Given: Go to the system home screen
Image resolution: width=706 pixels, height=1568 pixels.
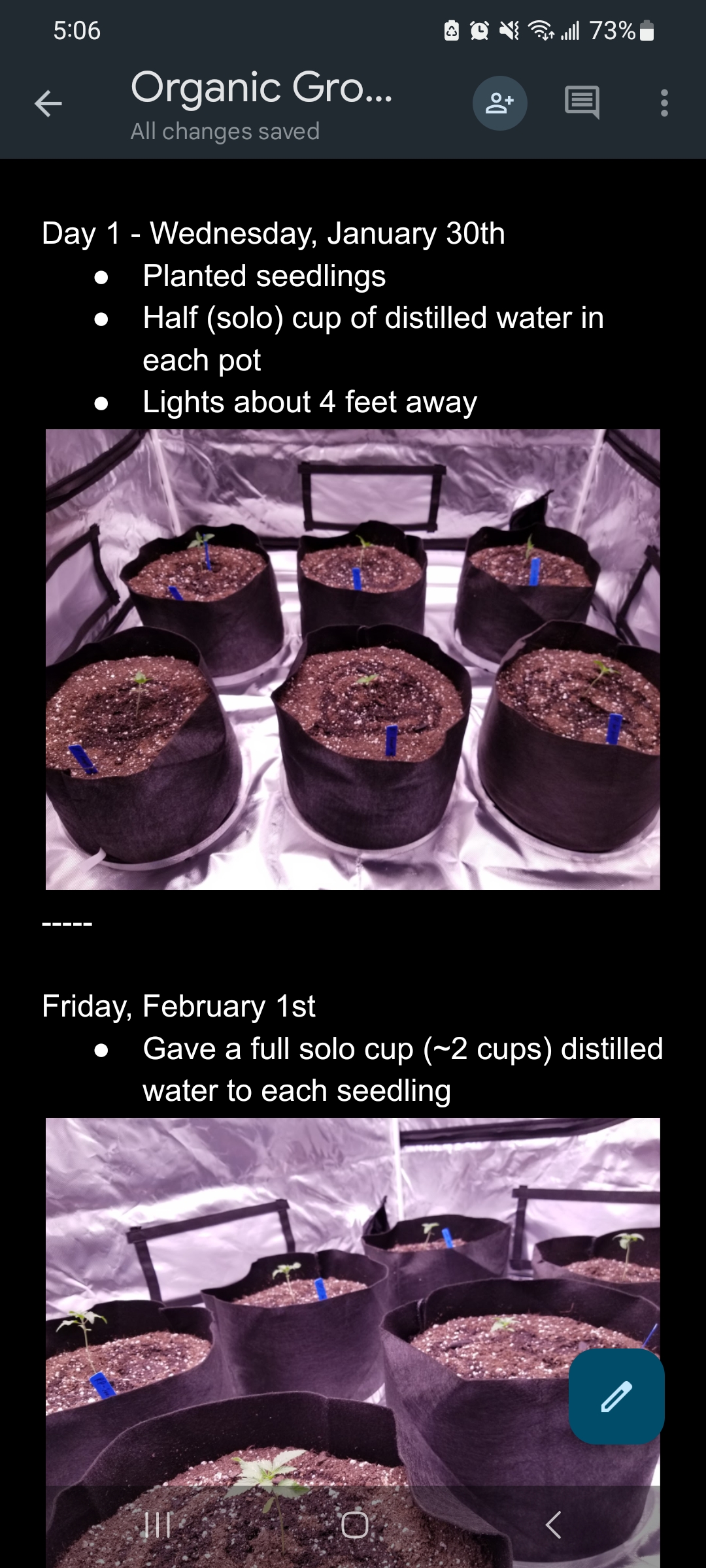Looking at the screenshot, I should 354,1526.
